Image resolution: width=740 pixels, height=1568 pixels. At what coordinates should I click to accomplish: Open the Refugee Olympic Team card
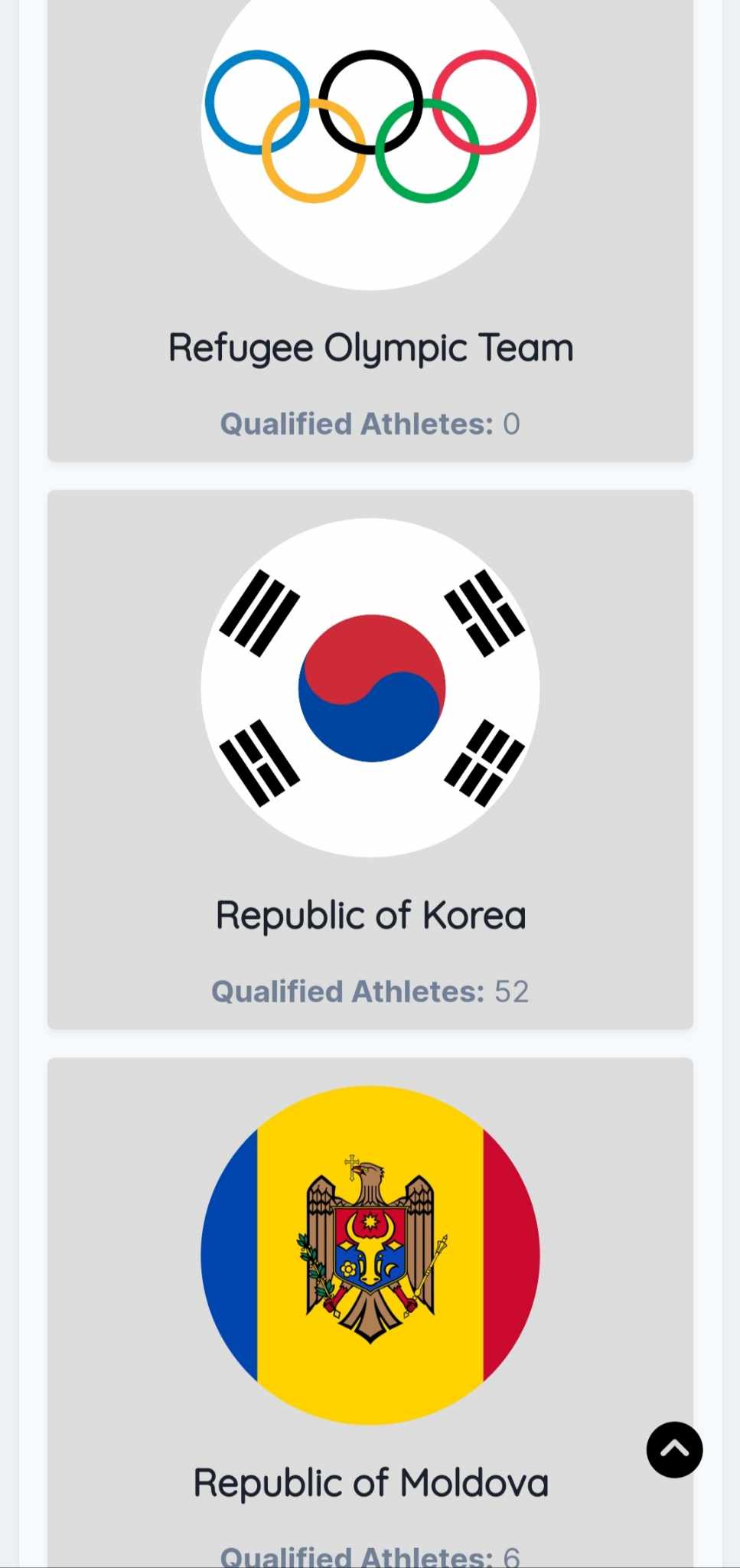[x=370, y=230]
